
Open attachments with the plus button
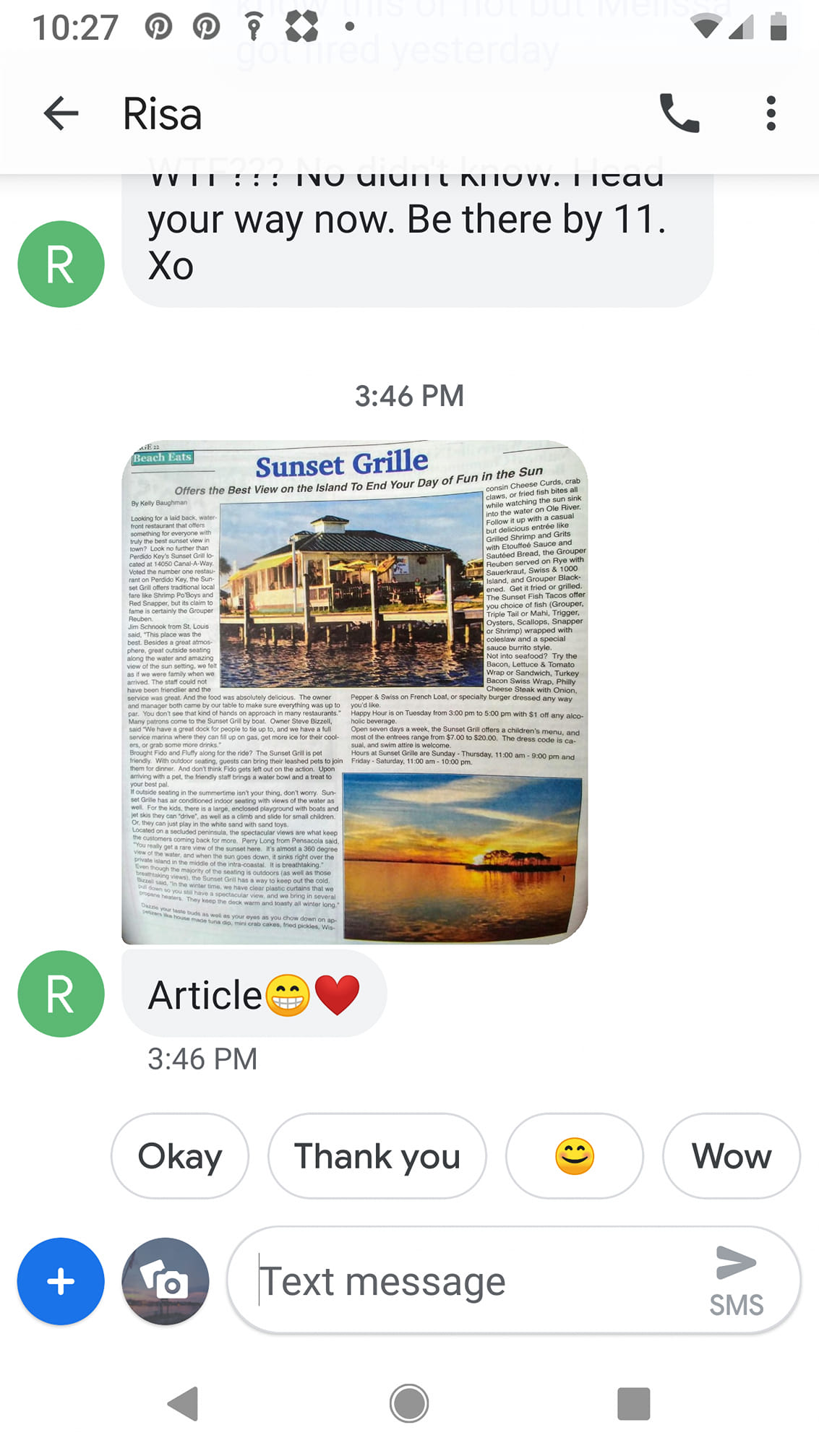click(x=61, y=1281)
